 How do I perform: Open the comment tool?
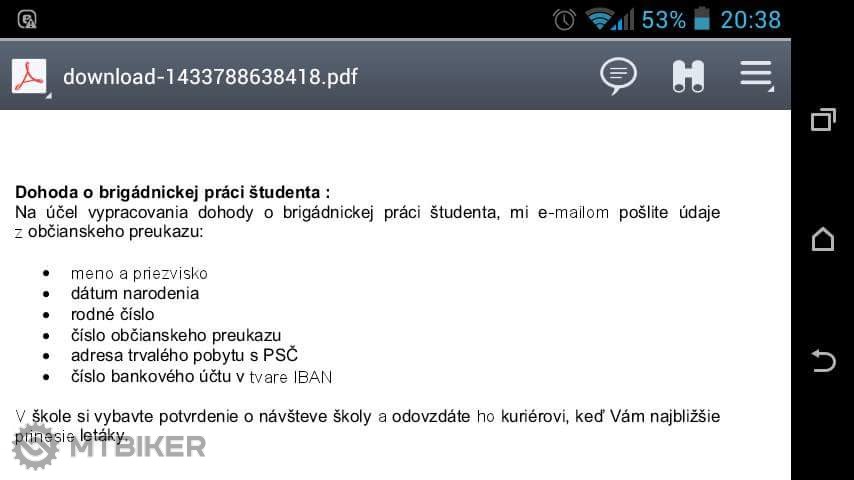point(618,76)
